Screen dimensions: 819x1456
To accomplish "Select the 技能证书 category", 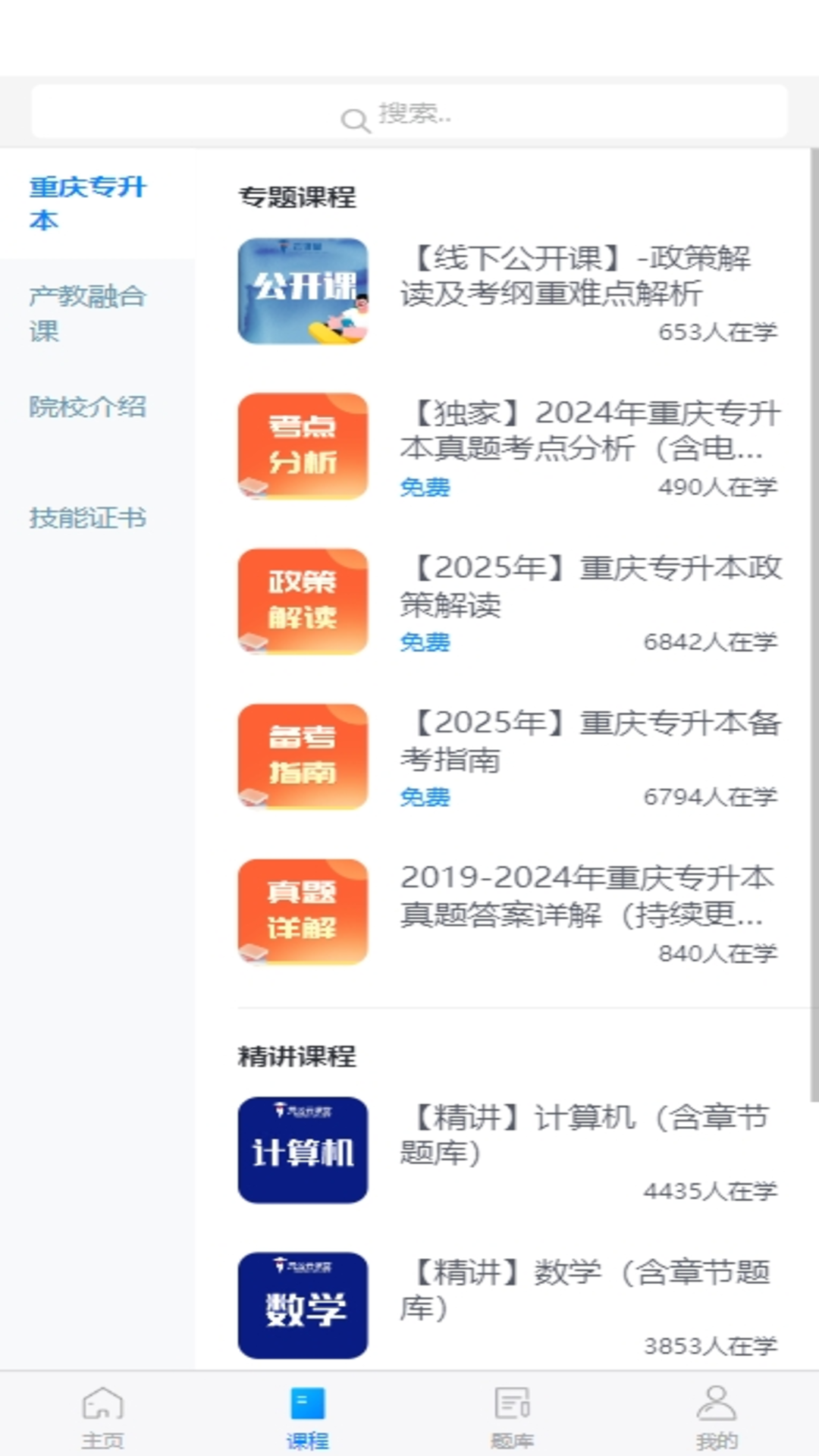I will click(x=88, y=518).
